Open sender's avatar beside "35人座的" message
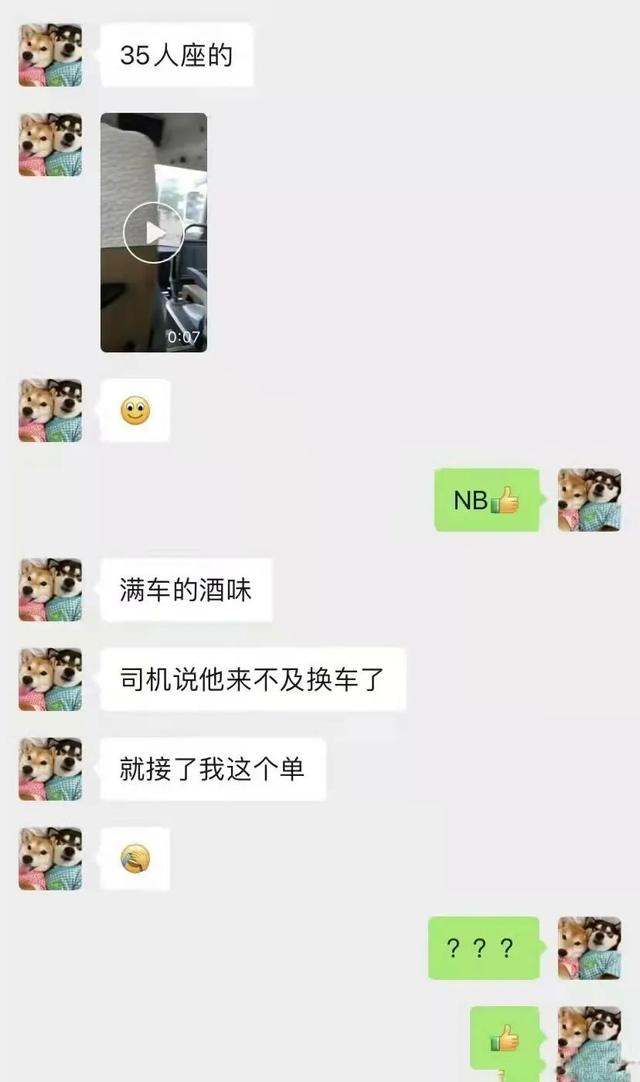Viewport: 640px width, 1082px height. click(x=50, y=55)
